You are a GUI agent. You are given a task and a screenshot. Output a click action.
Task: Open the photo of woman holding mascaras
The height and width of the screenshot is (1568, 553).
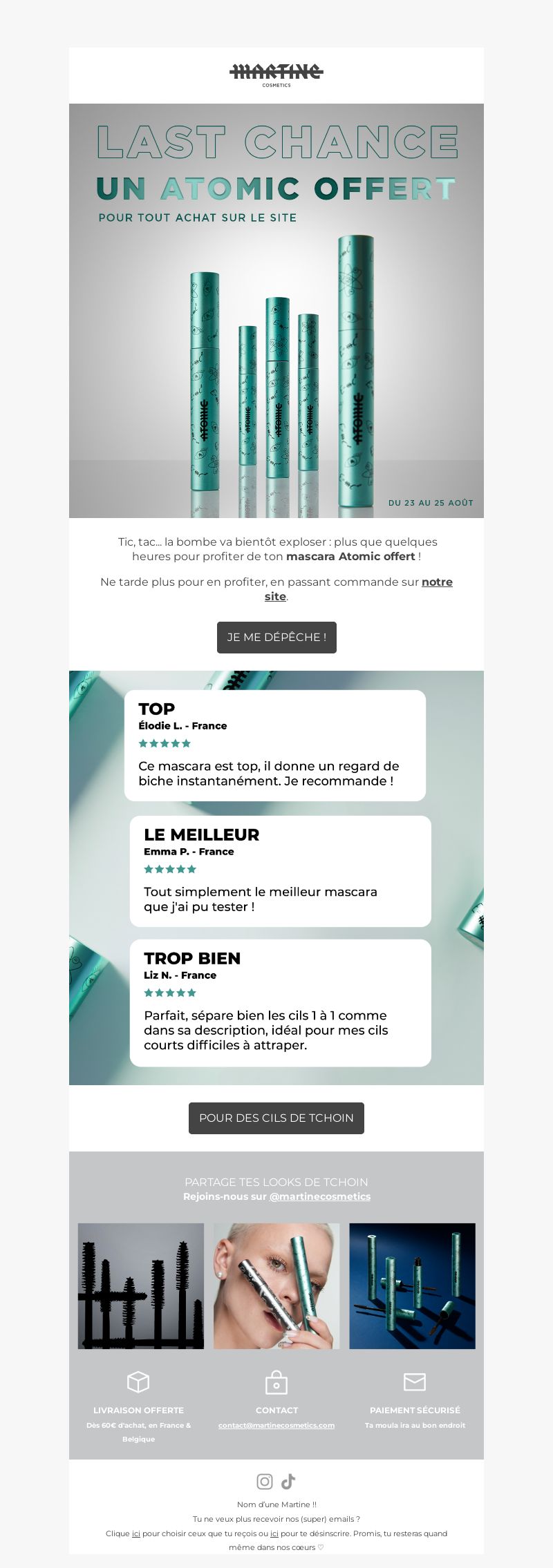pyautogui.click(x=276, y=1285)
